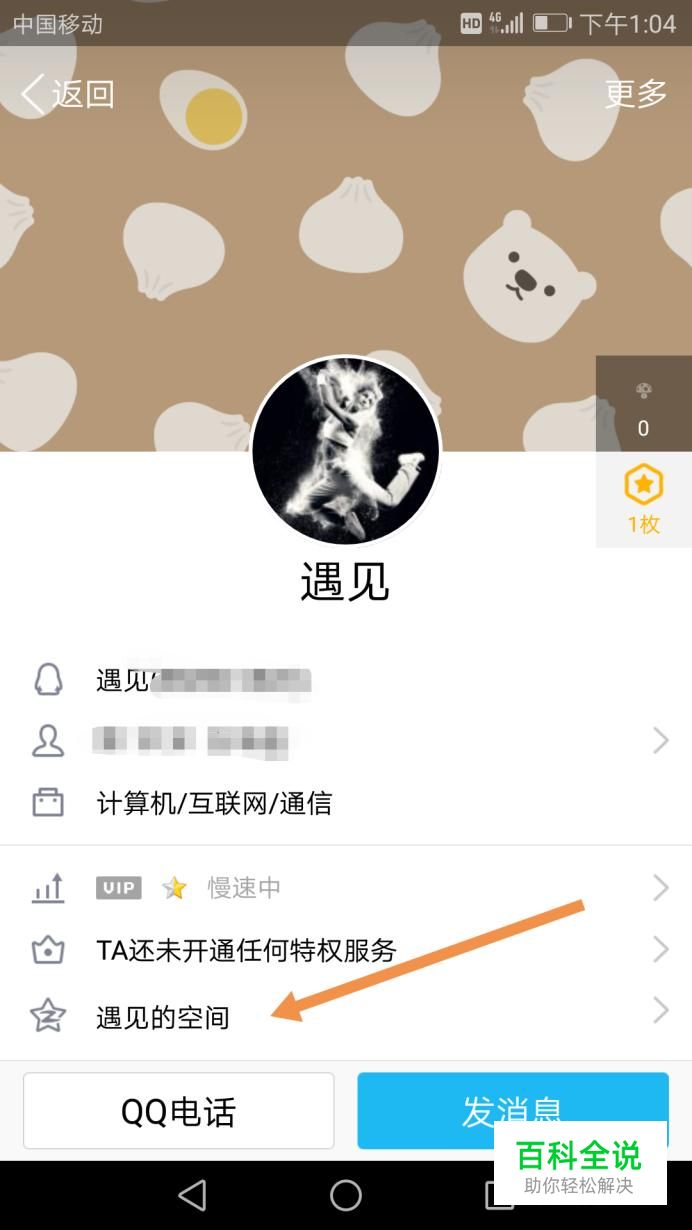Image resolution: width=692 pixels, height=1230 pixels.
Task: Open the 更多 menu
Action: pos(635,94)
